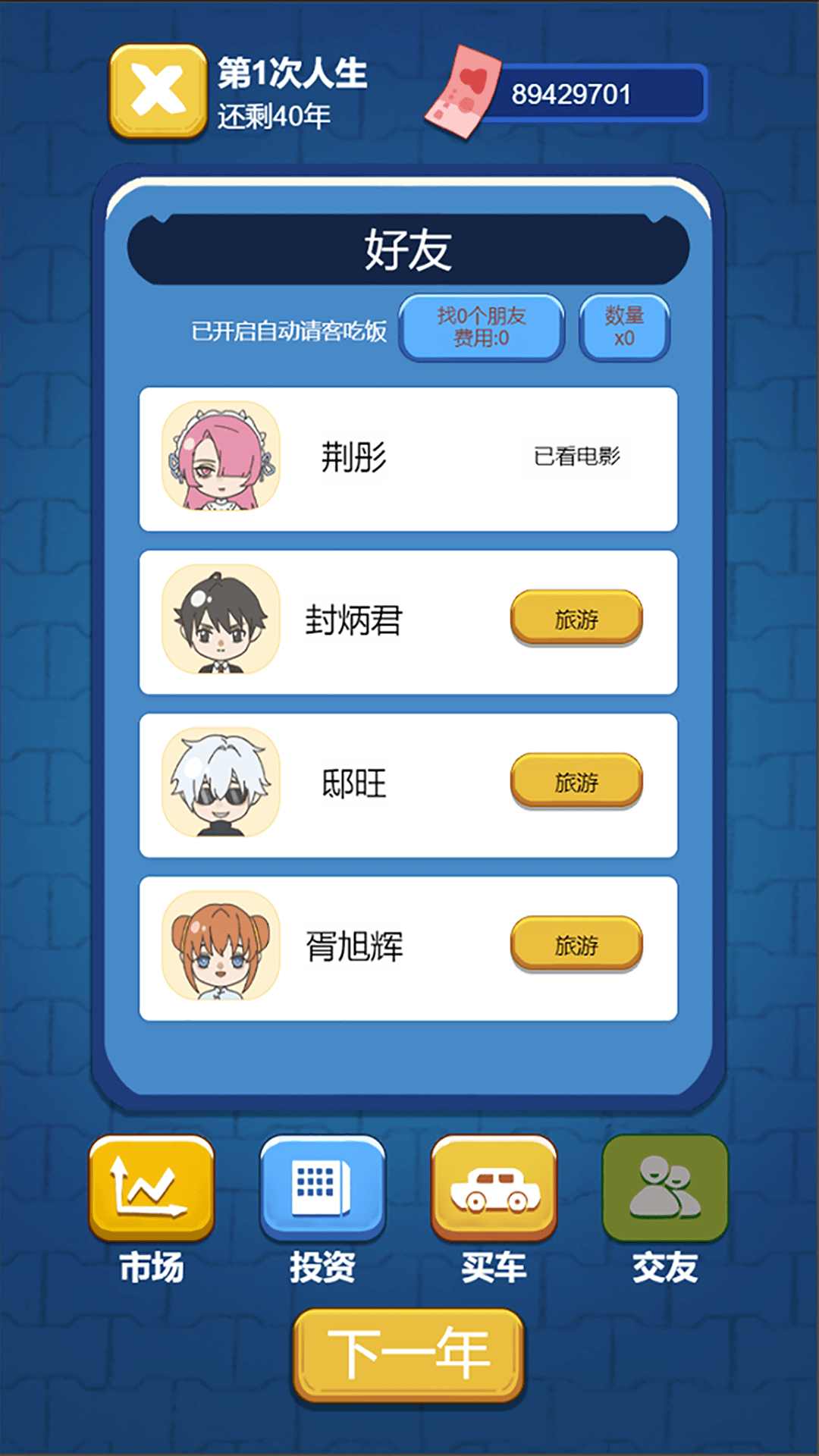Click the pink banknote currency icon
Image resolution: width=819 pixels, height=1456 pixels.
(x=465, y=91)
